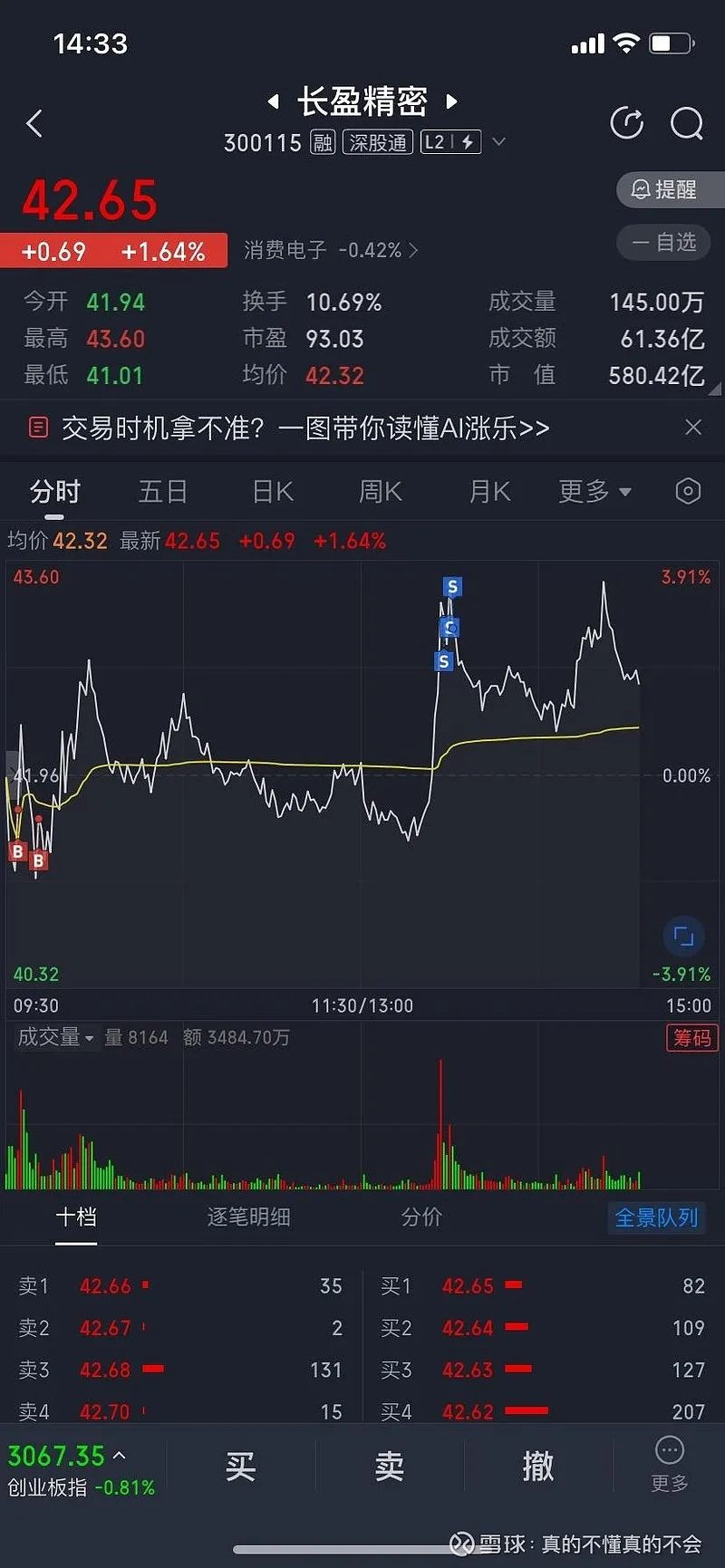Expand the 更多 chart period dropdown

click(x=594, y=492)
